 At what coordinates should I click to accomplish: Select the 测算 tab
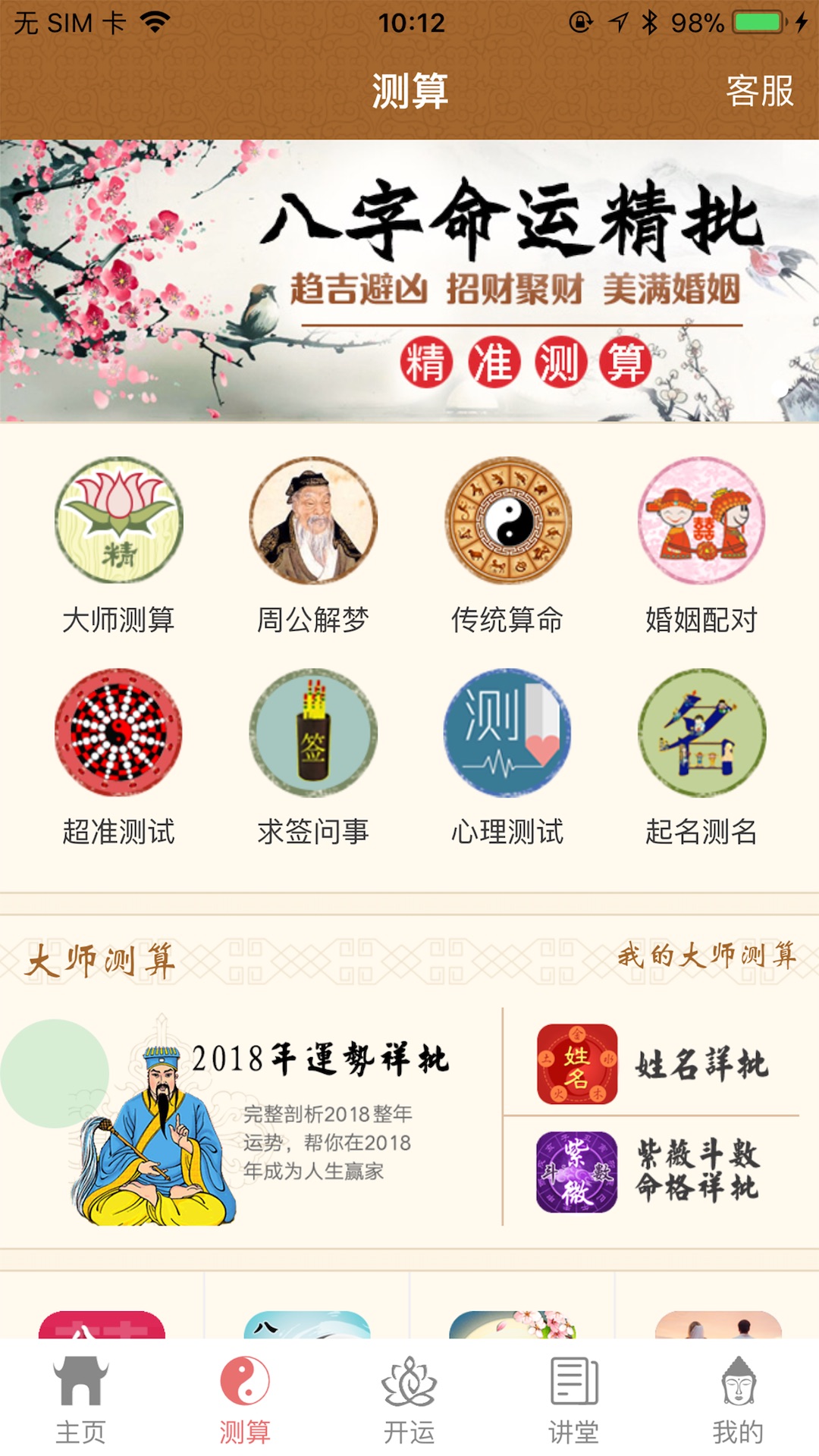(245, 1400)
